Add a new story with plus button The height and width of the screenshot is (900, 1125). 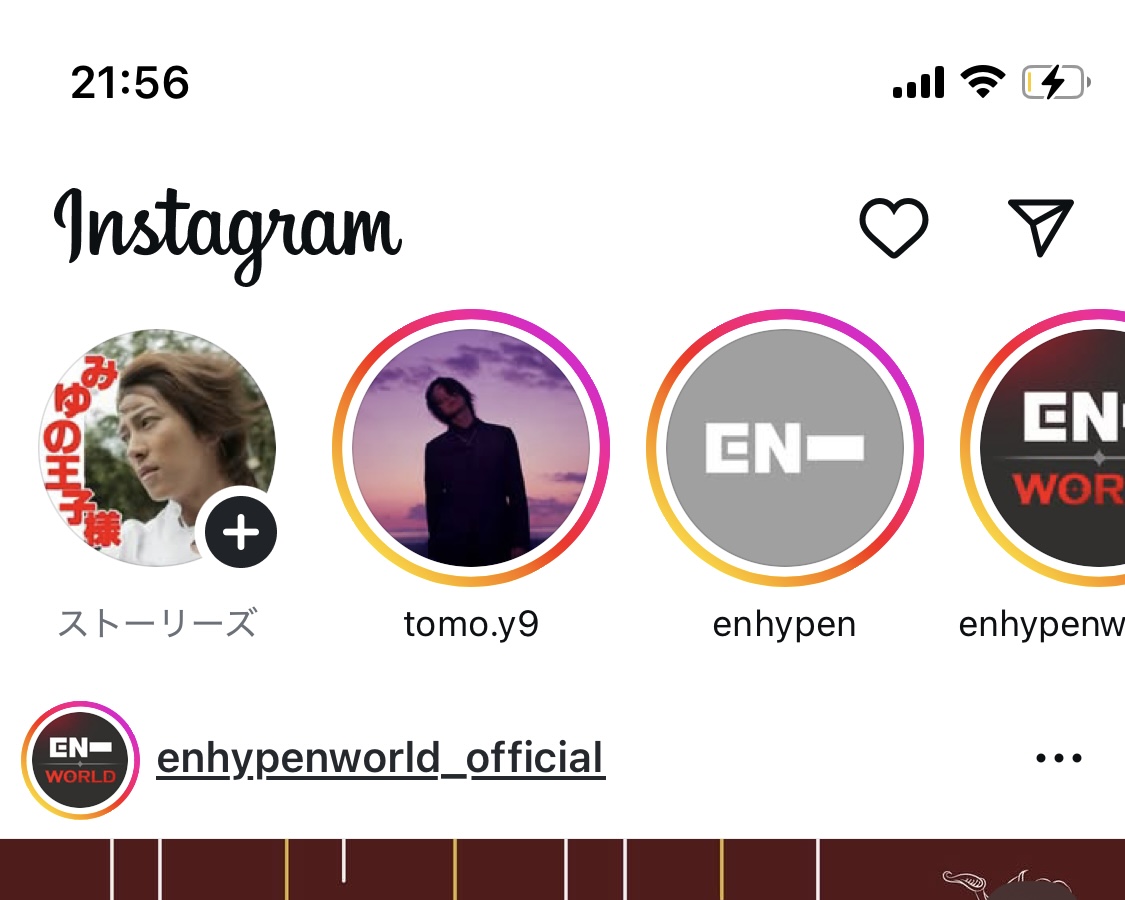[241, 532]
